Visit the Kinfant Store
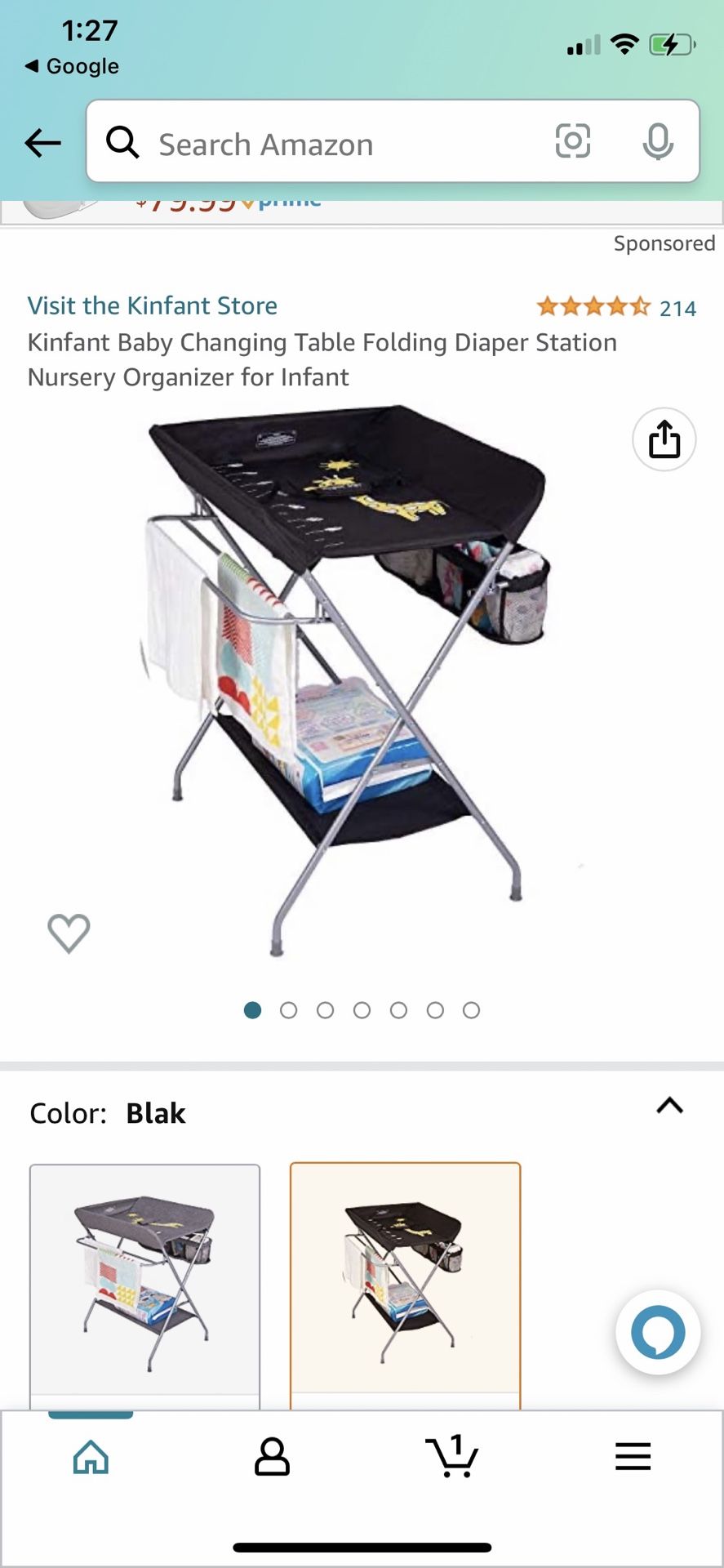Image resolution: width=724 pixels, height=1568 pixels. tap(151, 305)
